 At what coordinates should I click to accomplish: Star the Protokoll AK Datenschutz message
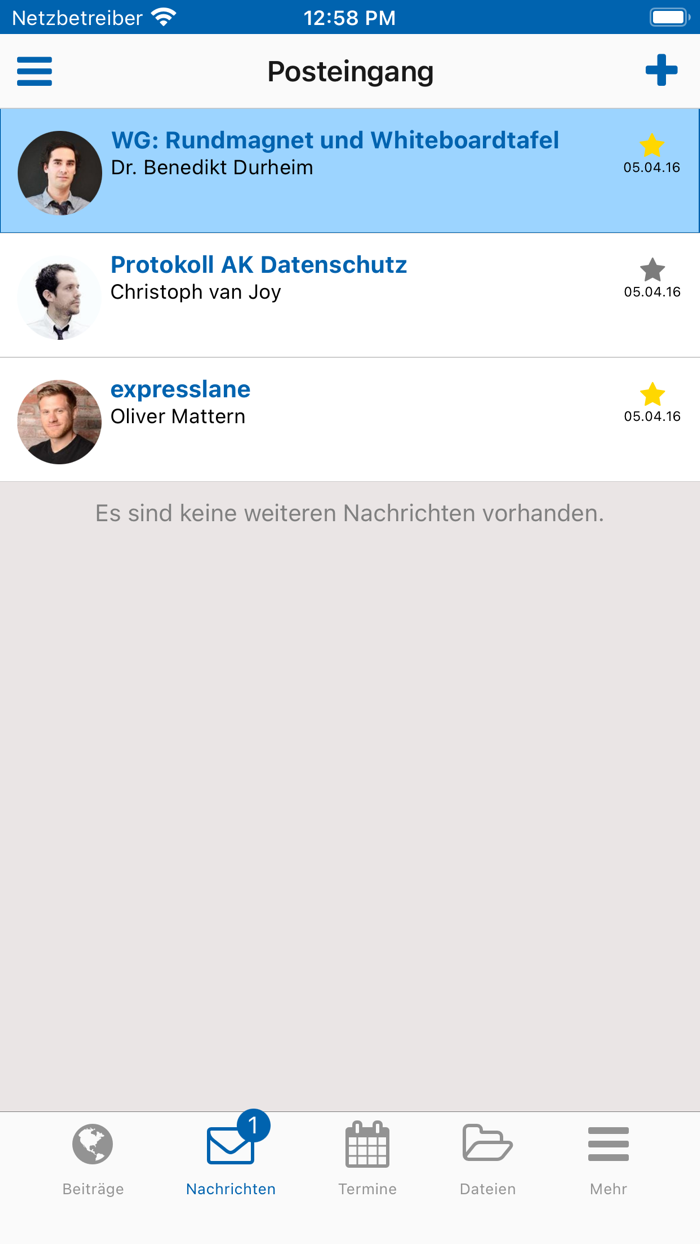pos(652,269)
